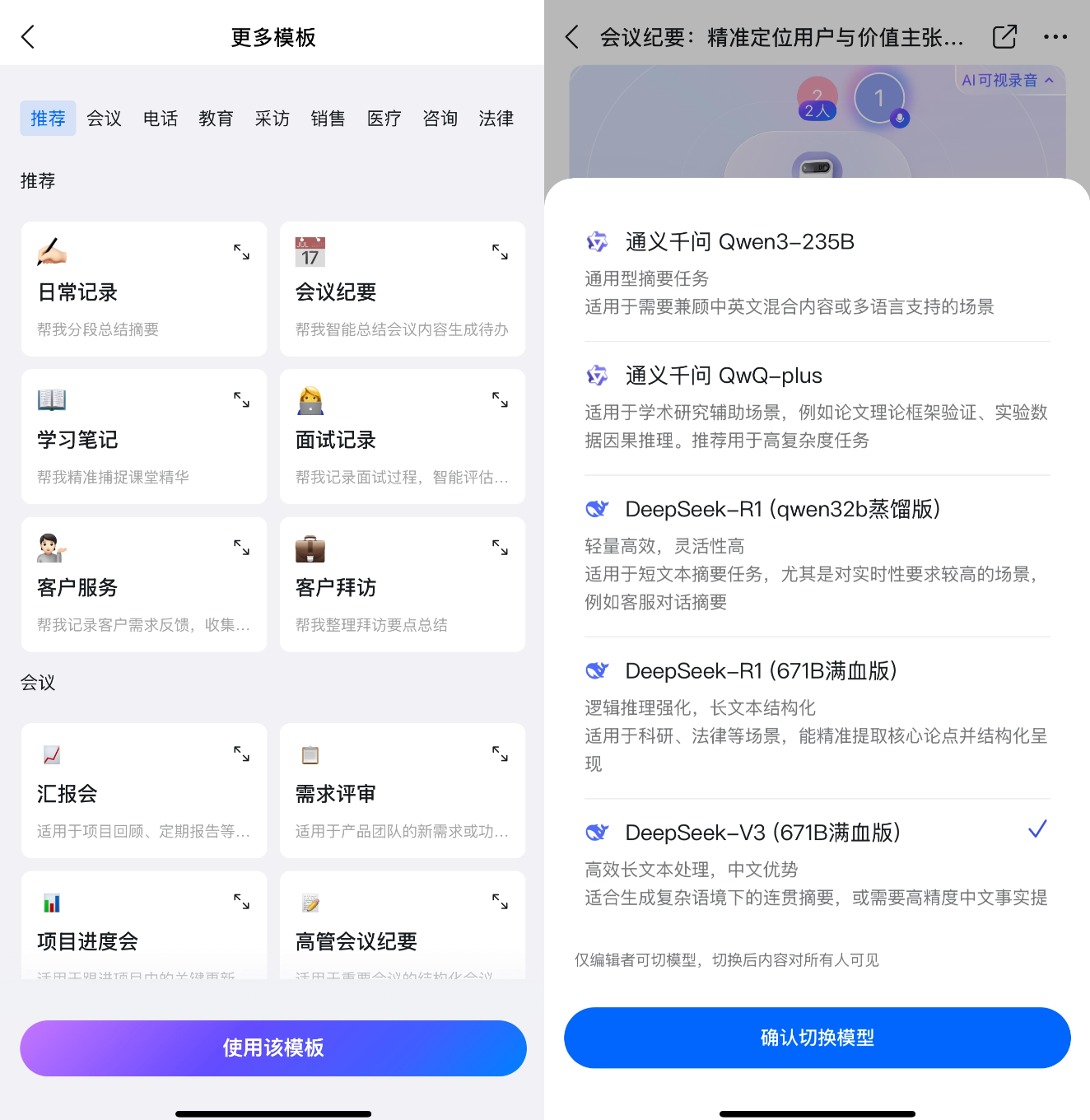Screen dimensions: 1090x1120
Task: Click the three-dot more options icon
Action: click(x=1056, y=37)
